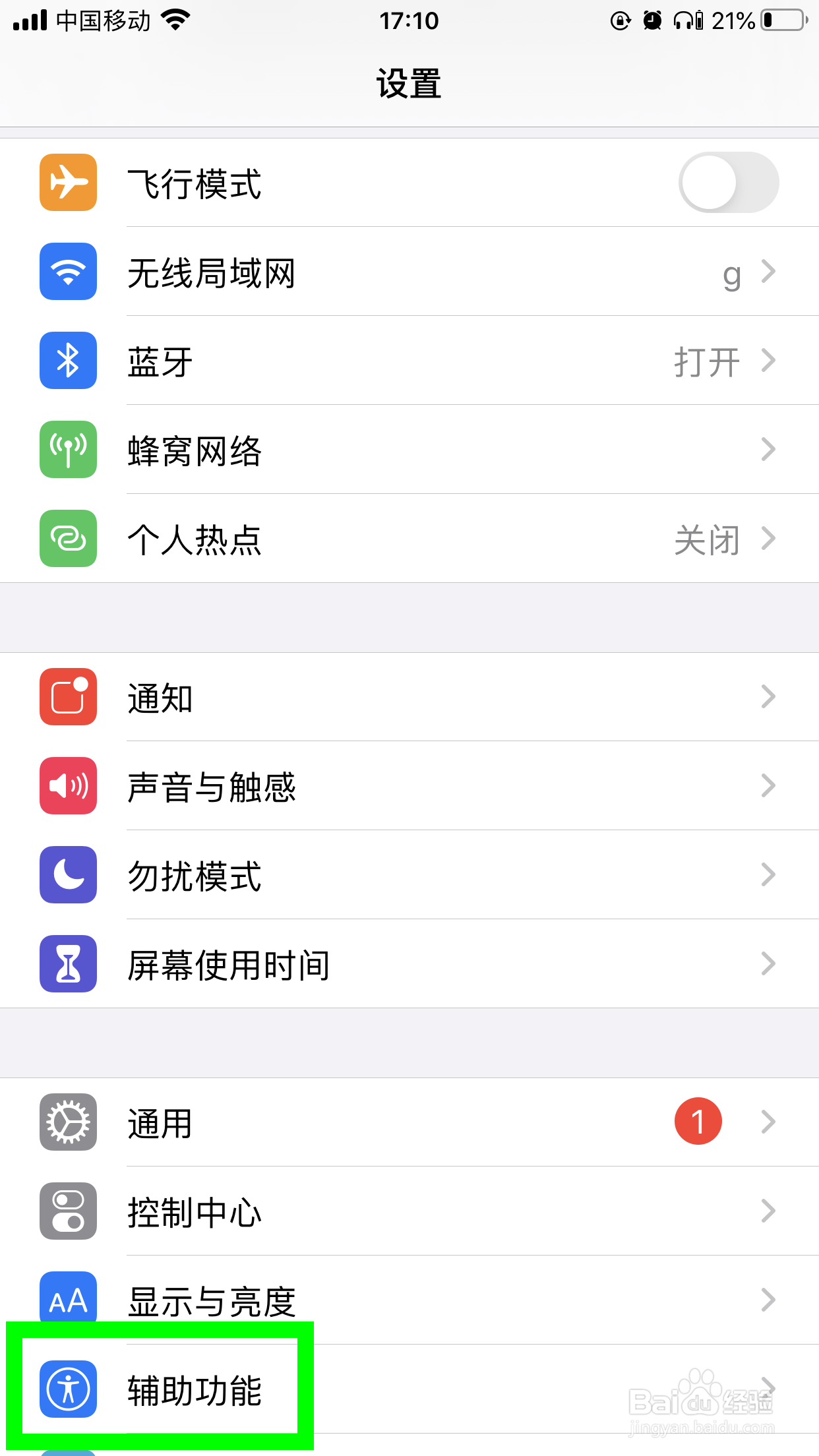Select the 通知 notifications icon
Screen dimensions: 819x1456
[68, 697]
